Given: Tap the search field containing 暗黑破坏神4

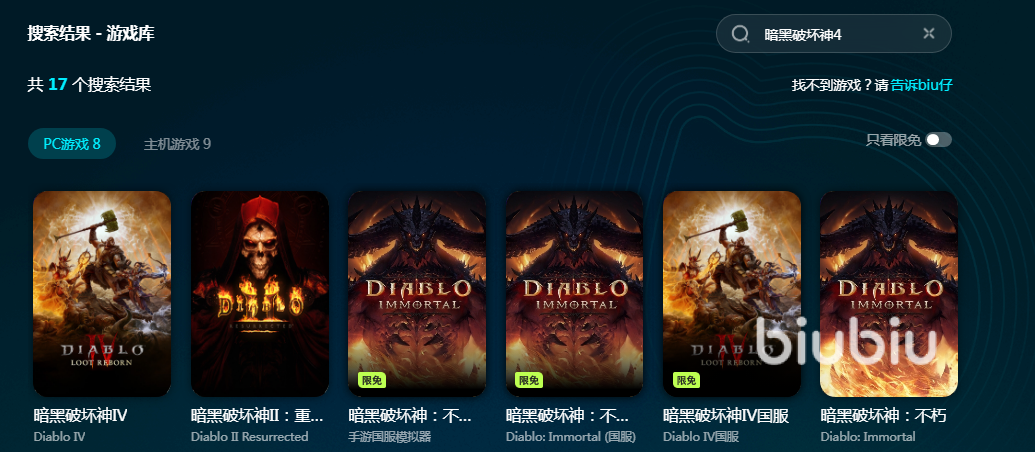Looking at the screenshot, I should [830, 34].
